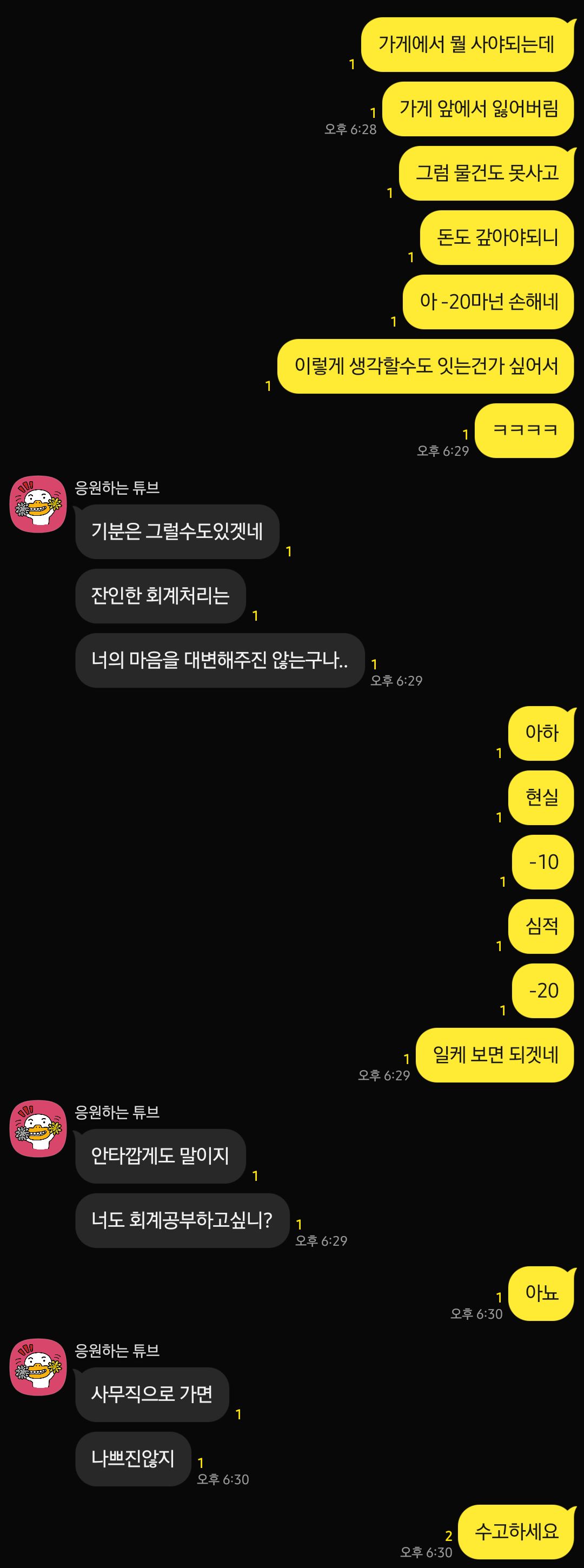584x1568 pixels.
Task: Tap 응원하는 튜브 avatar beside '안타깝게도 말이지'
Action: pos(38,1128)
